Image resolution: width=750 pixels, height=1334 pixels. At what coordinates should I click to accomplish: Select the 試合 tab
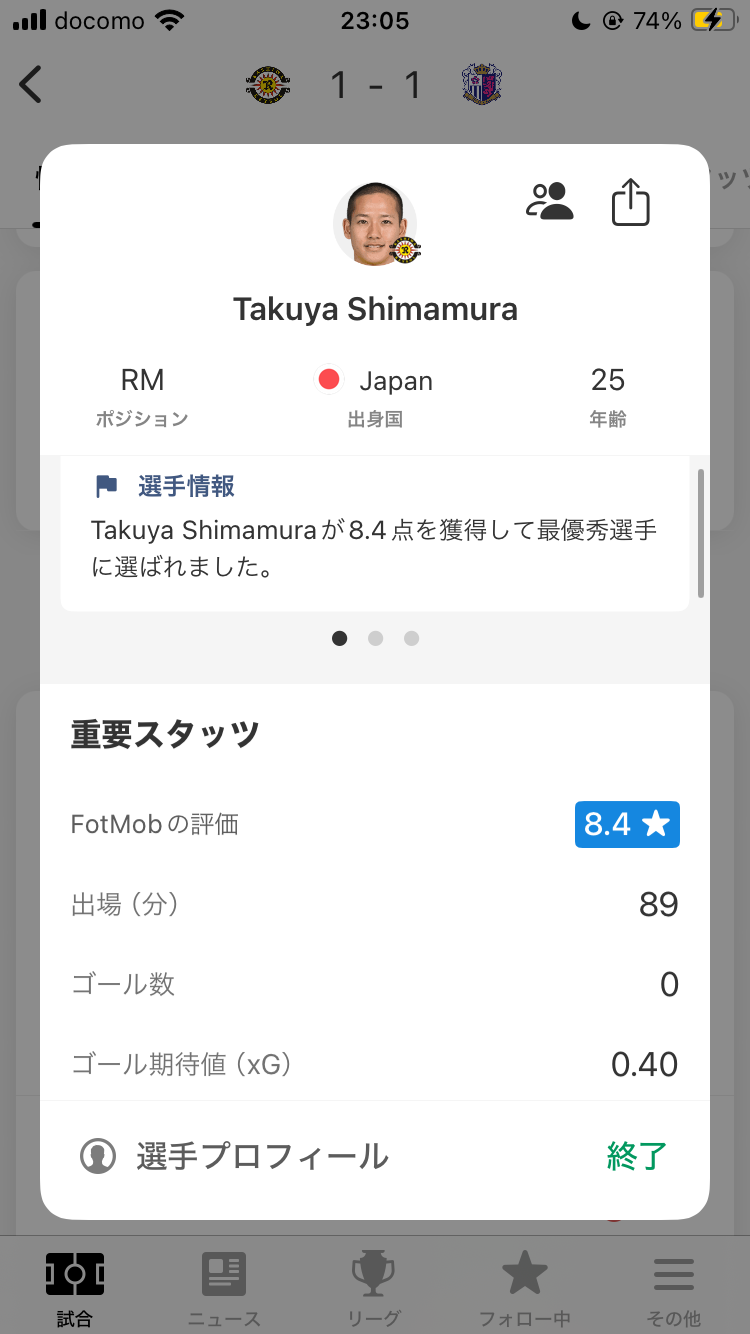click(75, 1290)
